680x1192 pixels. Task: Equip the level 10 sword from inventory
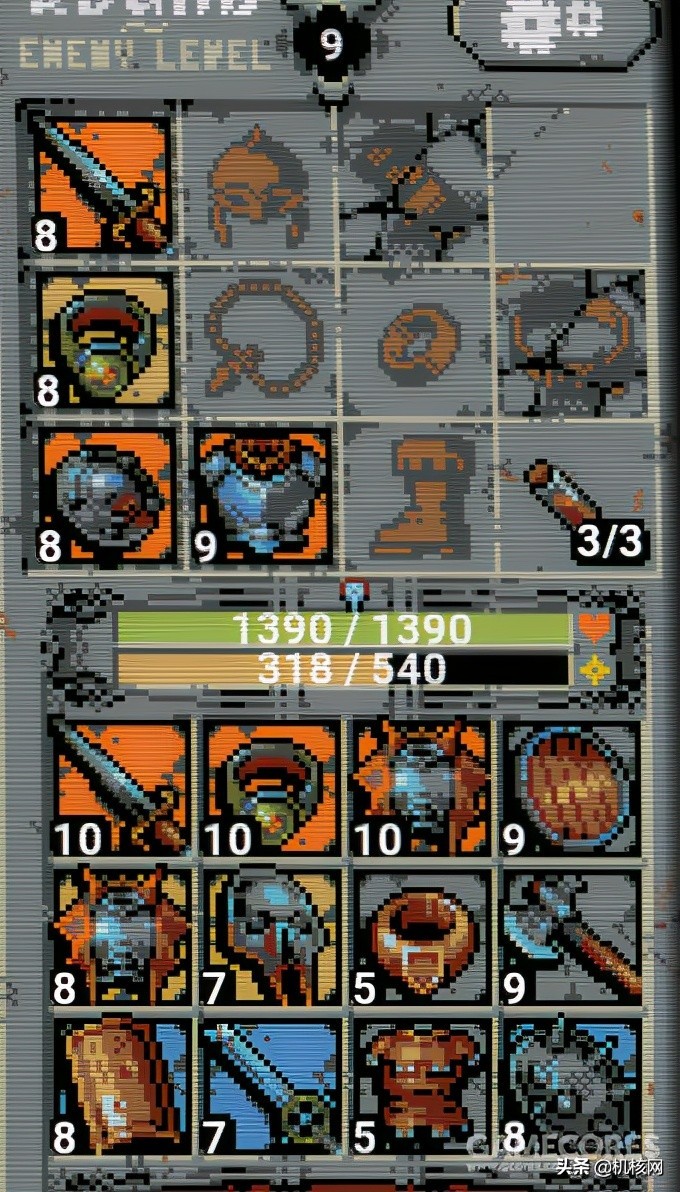click(120, 787)
